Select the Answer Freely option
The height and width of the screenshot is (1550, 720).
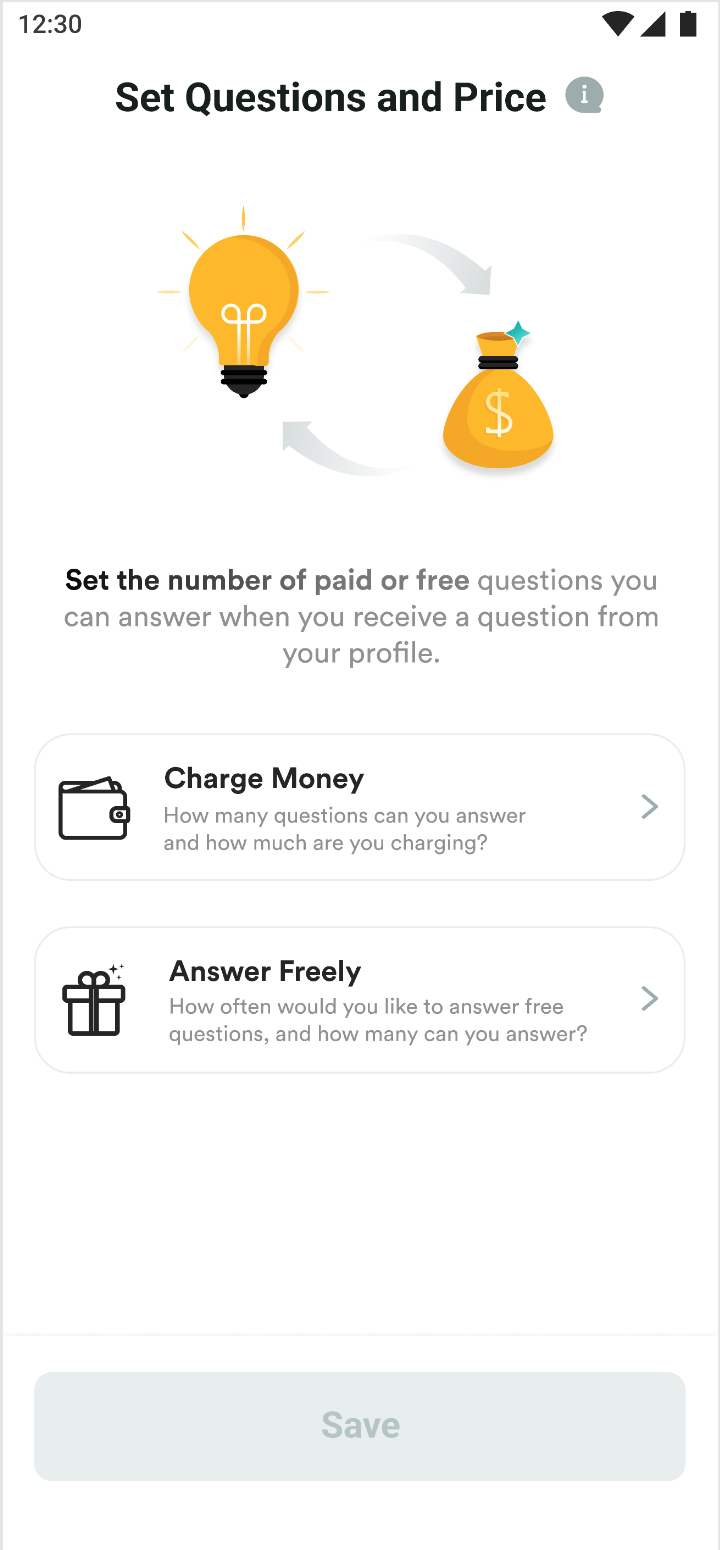point(360,1000)
